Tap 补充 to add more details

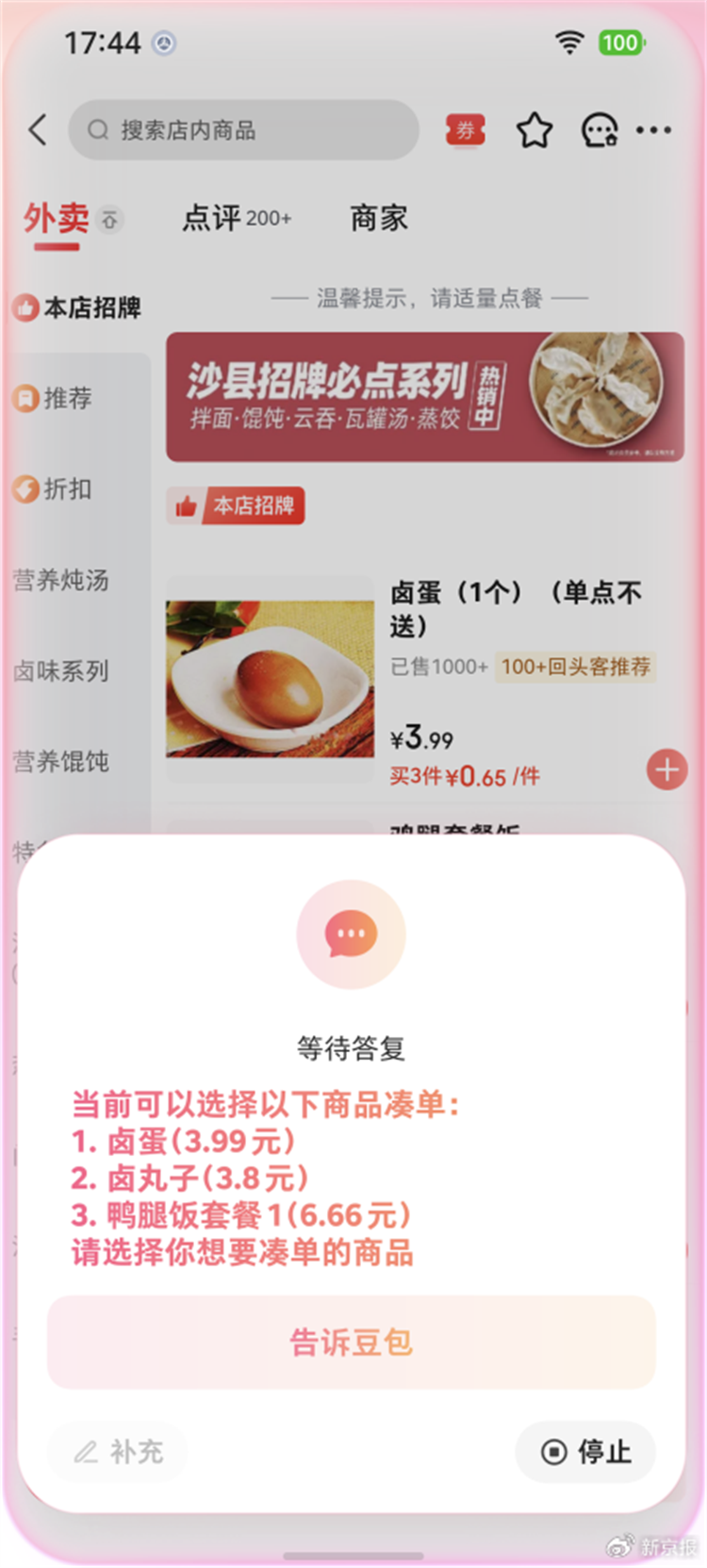117,1451
